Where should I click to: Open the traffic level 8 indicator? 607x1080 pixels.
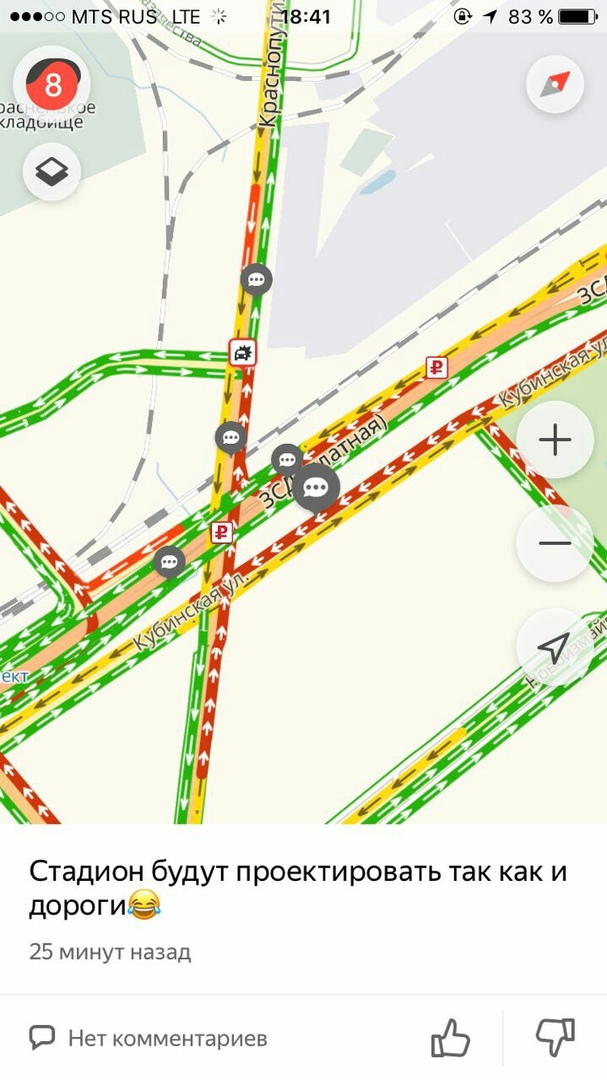52,85
